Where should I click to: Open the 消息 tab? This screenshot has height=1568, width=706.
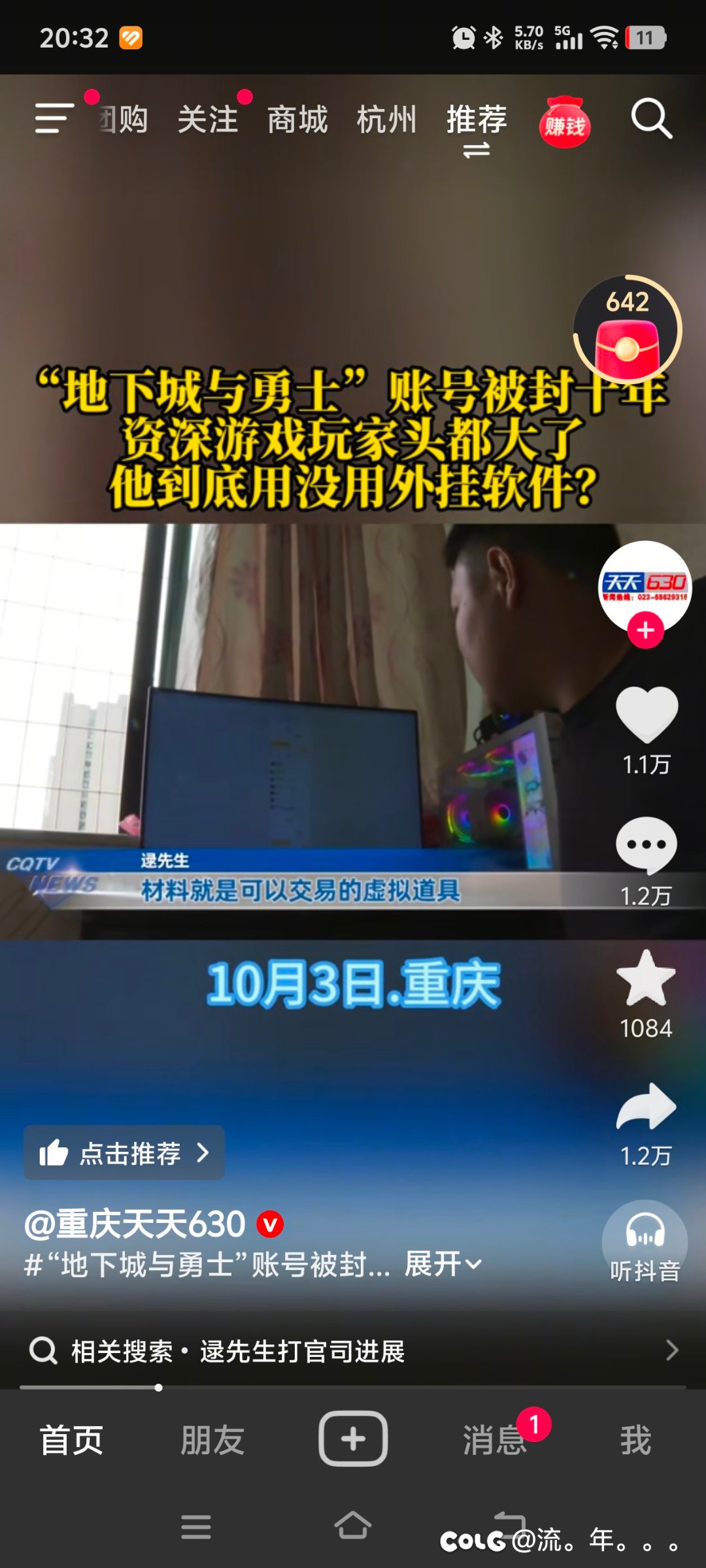click(495, 1440)
